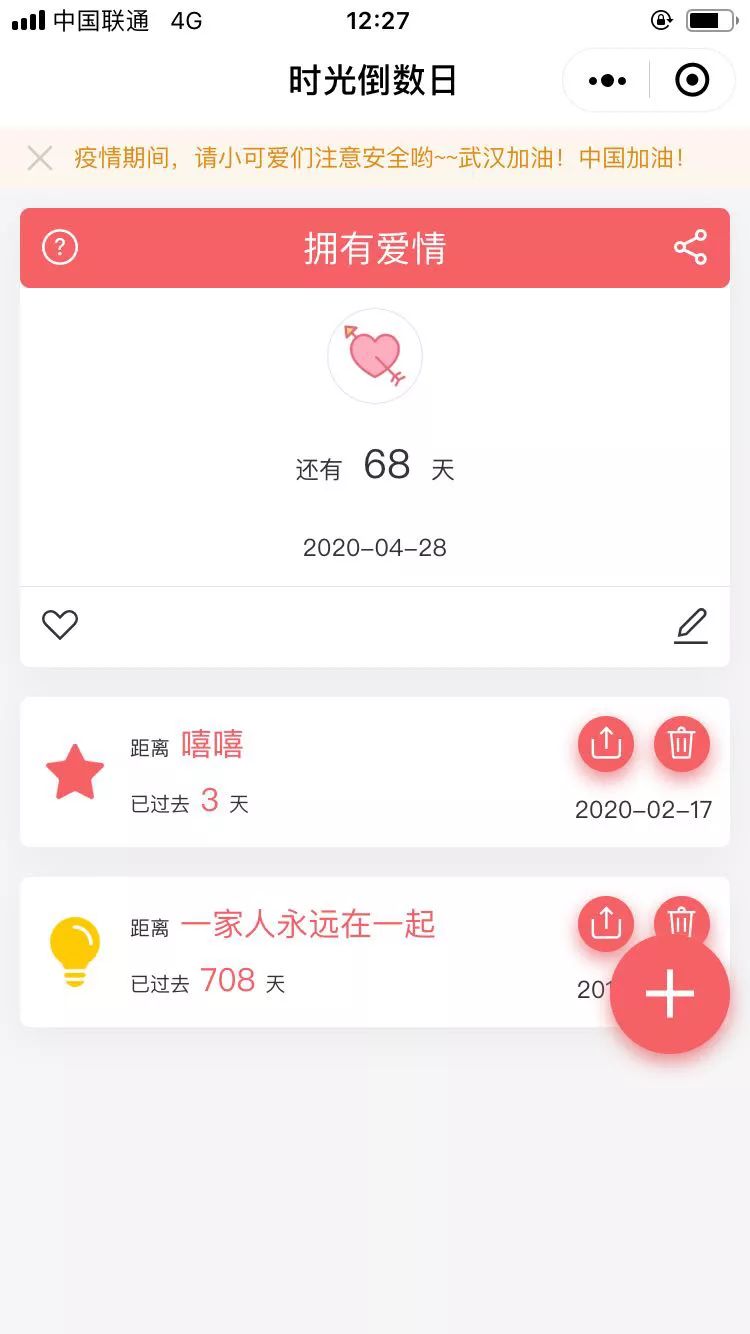This screenshot has width=750, height=1334.
Task: Like the 拥有爱情 countdown with the heart
Action: 60,625
